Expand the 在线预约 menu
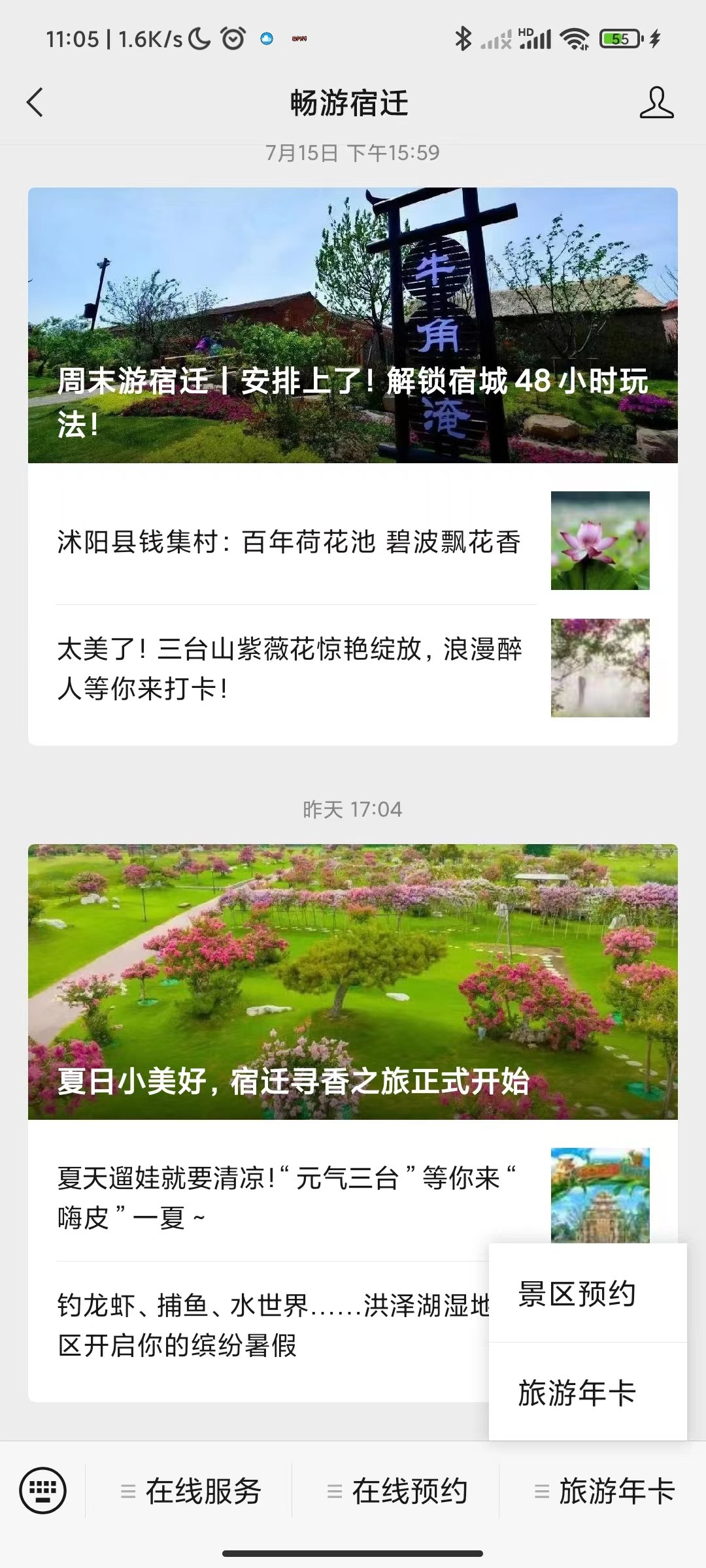 [x=397, y=1492]
